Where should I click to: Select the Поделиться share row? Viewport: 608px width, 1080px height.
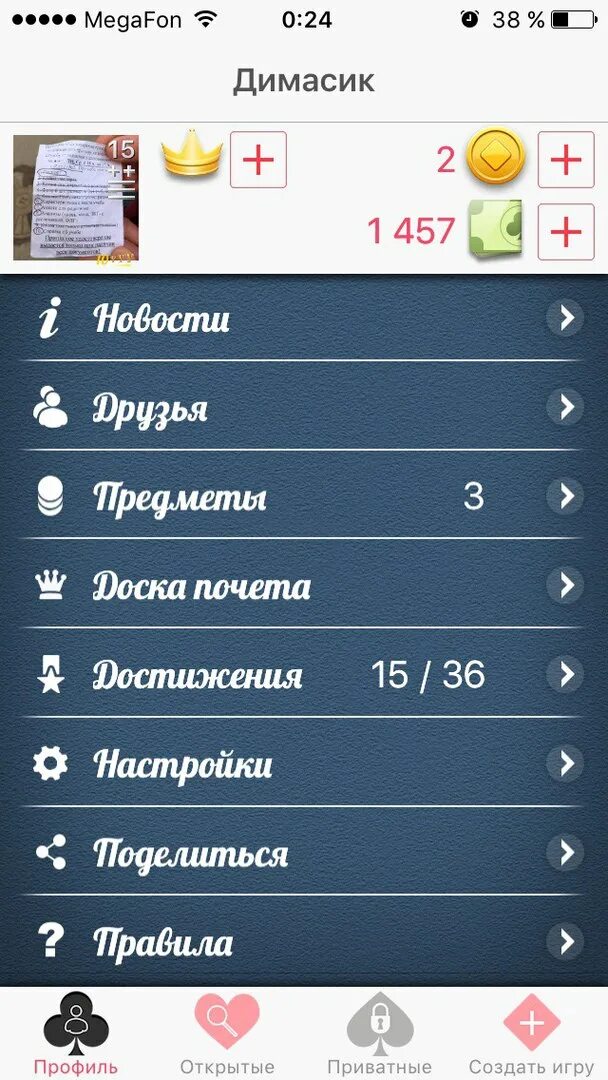[x=300, y=853]
